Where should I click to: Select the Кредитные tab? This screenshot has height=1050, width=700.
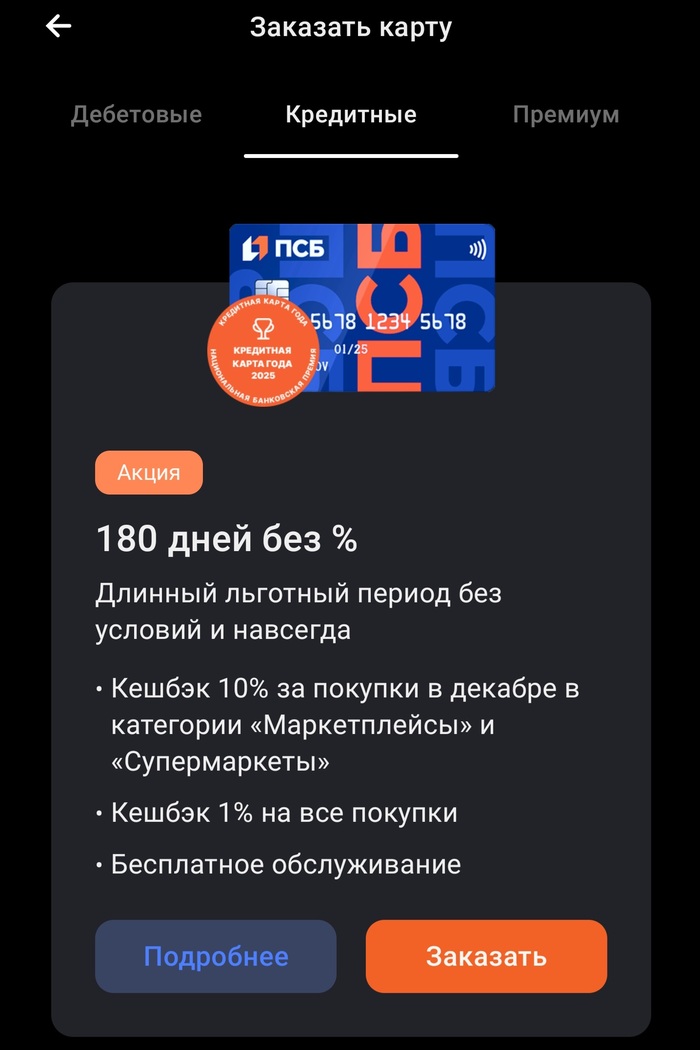tap(351, 115)
